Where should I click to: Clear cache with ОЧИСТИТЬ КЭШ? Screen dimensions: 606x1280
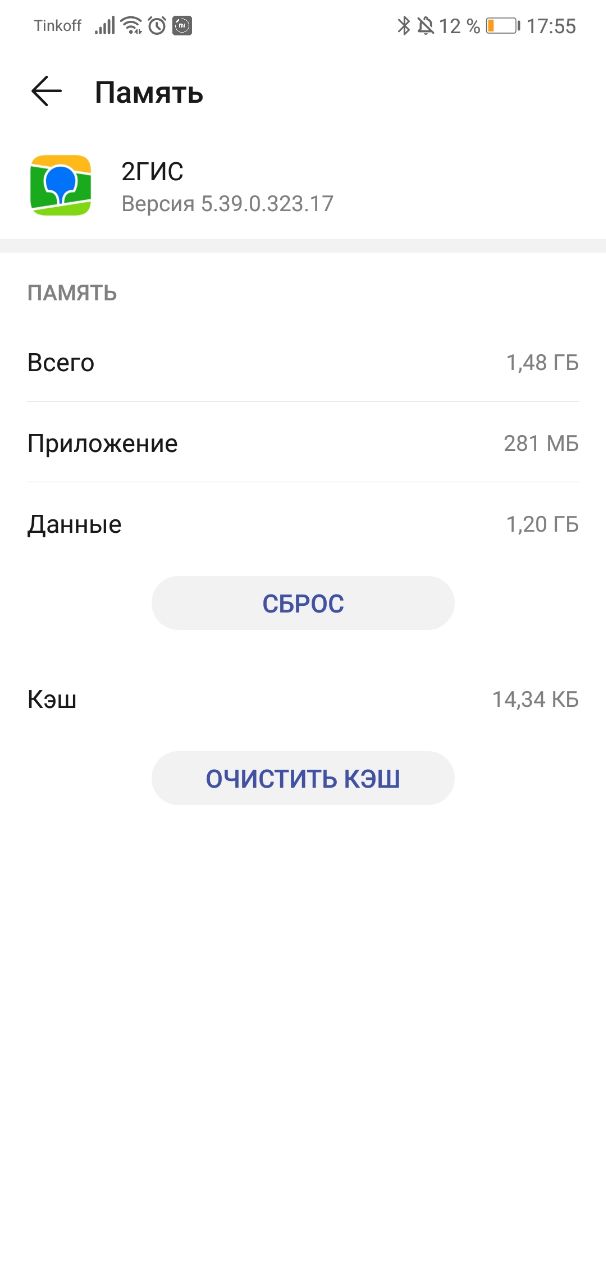(303, 778)
